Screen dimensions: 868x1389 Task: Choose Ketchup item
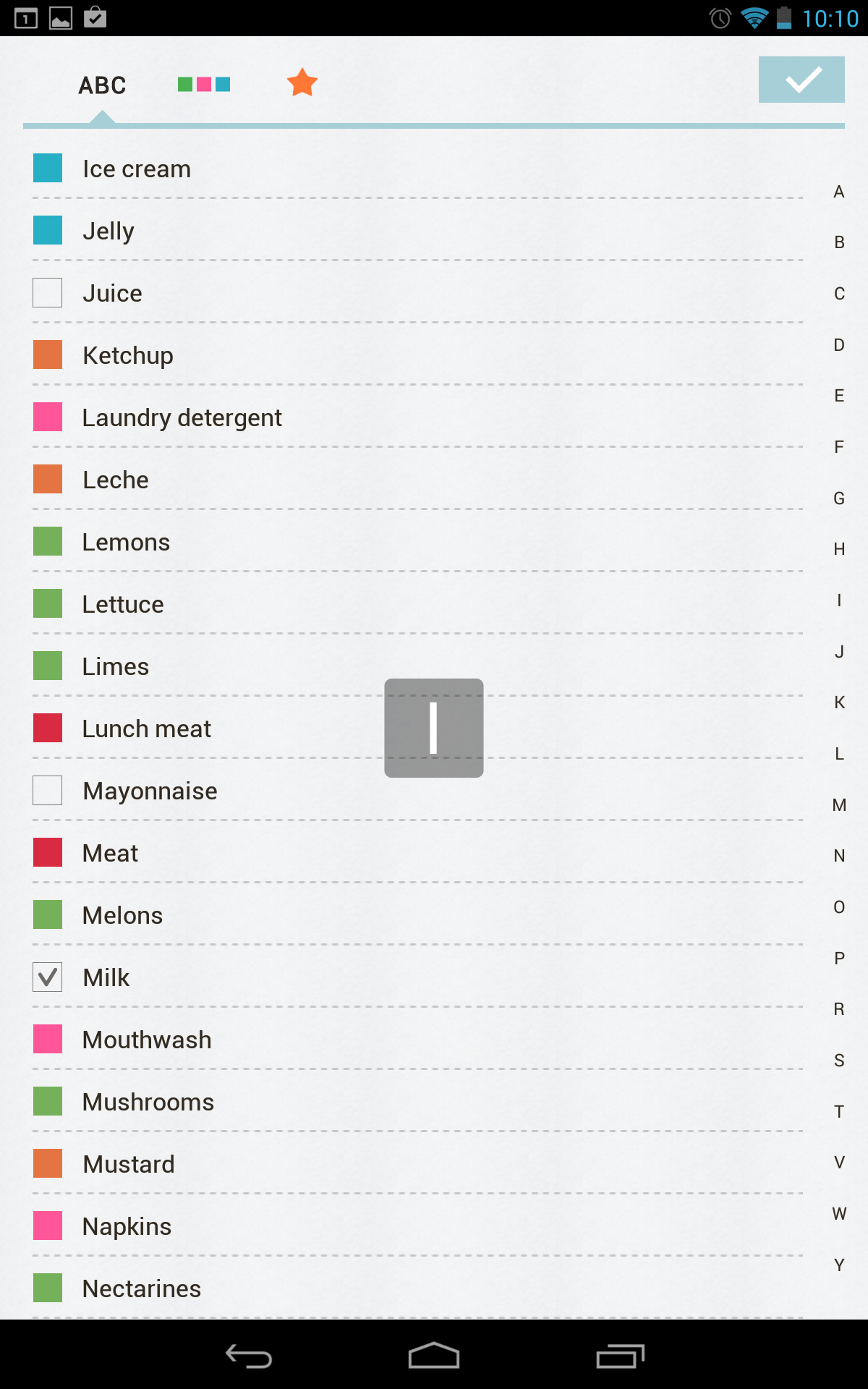128,356
